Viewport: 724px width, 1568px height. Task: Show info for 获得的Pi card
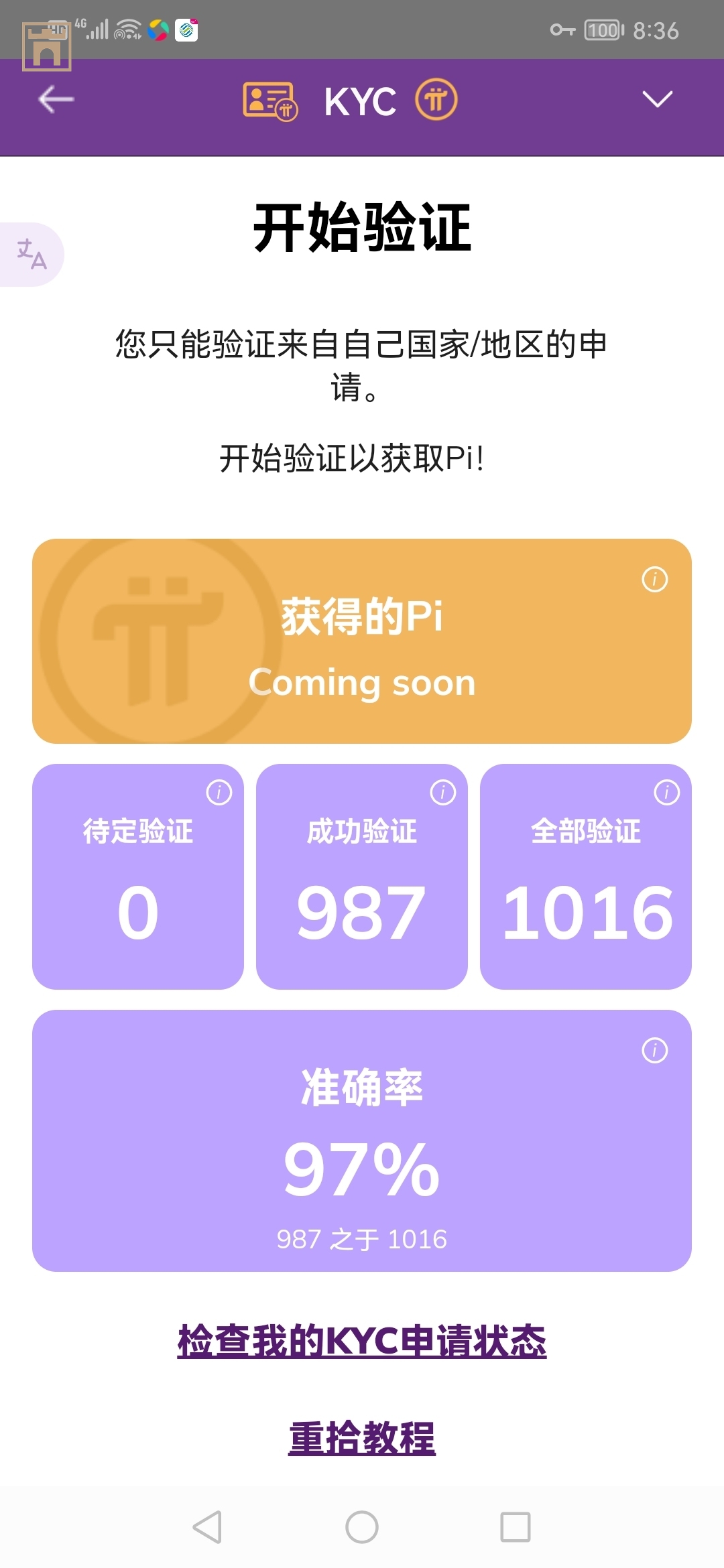click(x=654, y=580)
